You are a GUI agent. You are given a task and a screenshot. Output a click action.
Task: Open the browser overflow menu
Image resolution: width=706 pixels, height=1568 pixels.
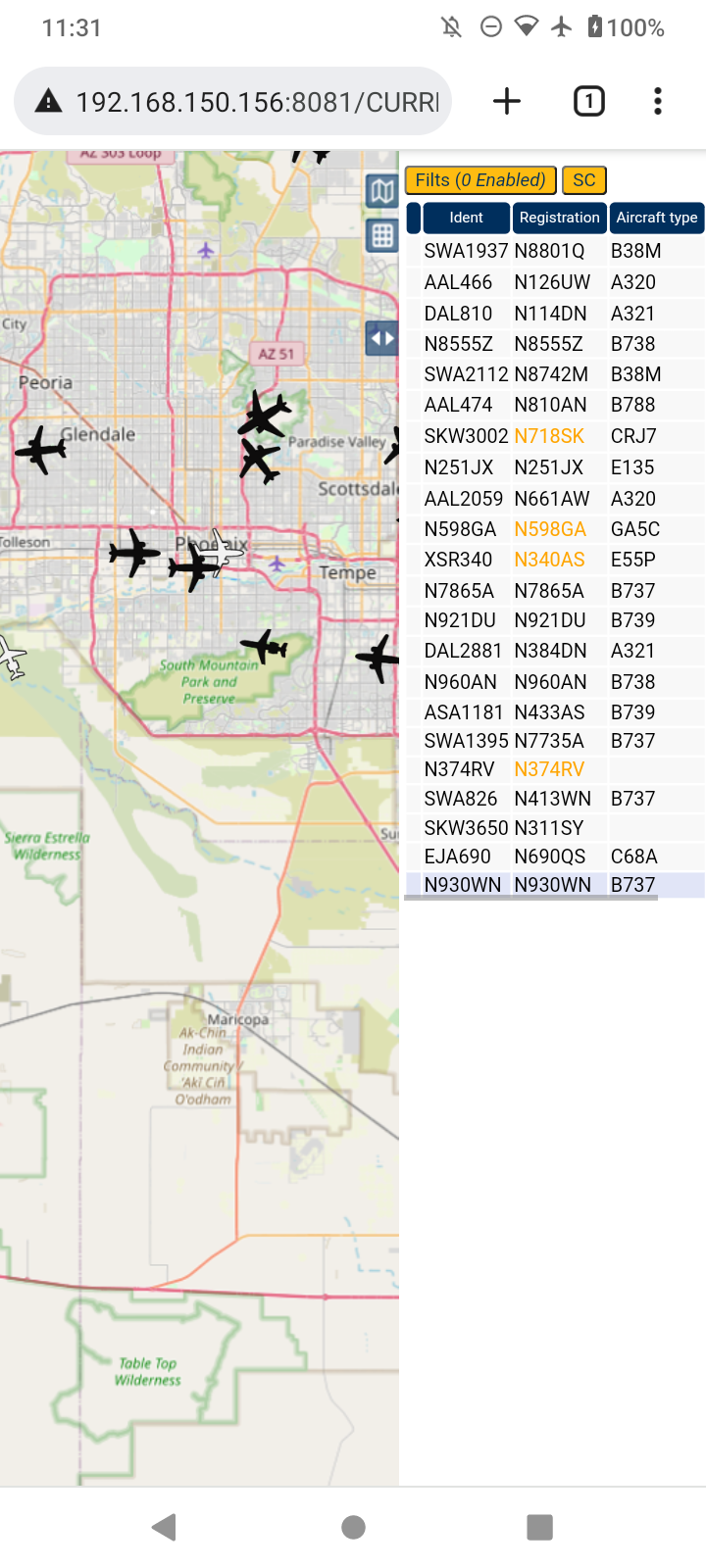click(658, 101)
